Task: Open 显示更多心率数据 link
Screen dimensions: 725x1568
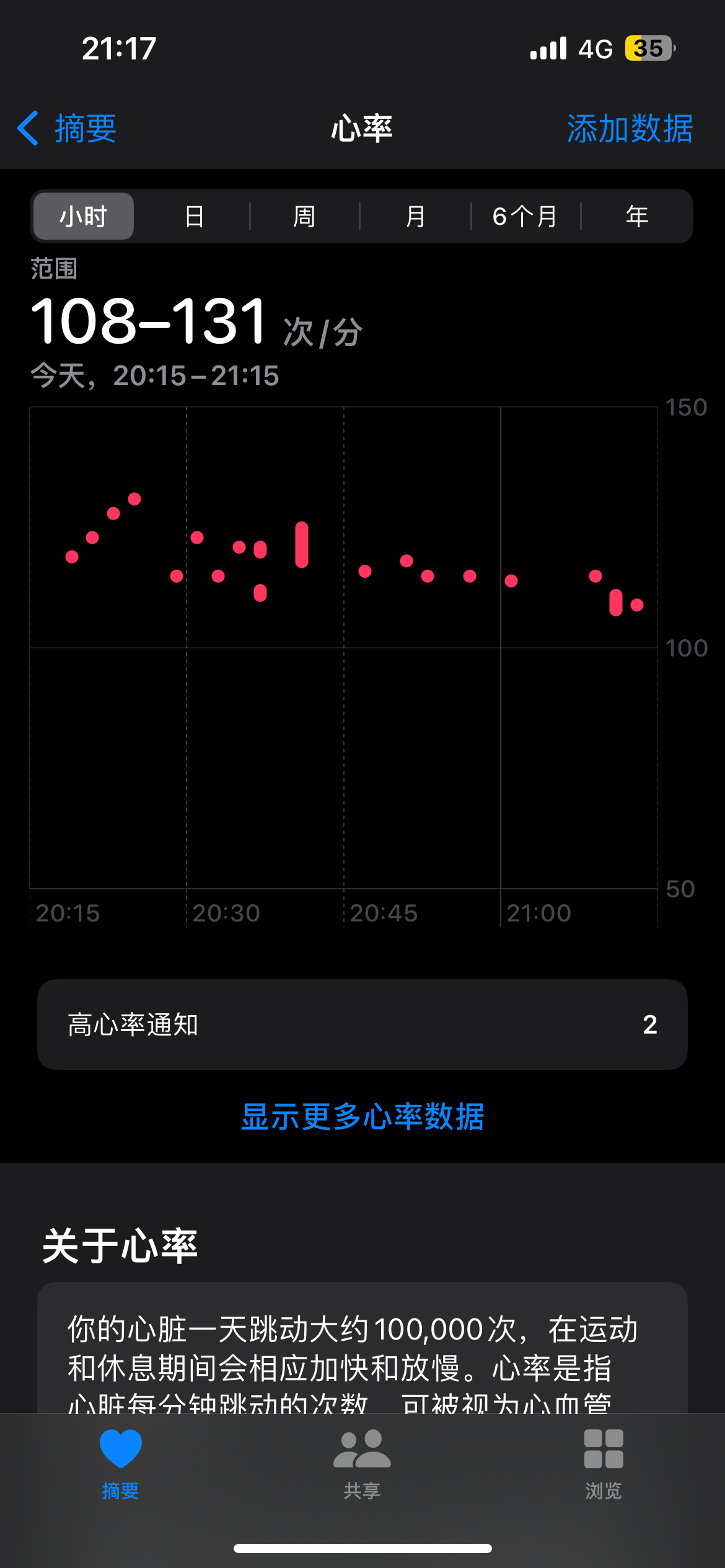Action: point(362,1117)
